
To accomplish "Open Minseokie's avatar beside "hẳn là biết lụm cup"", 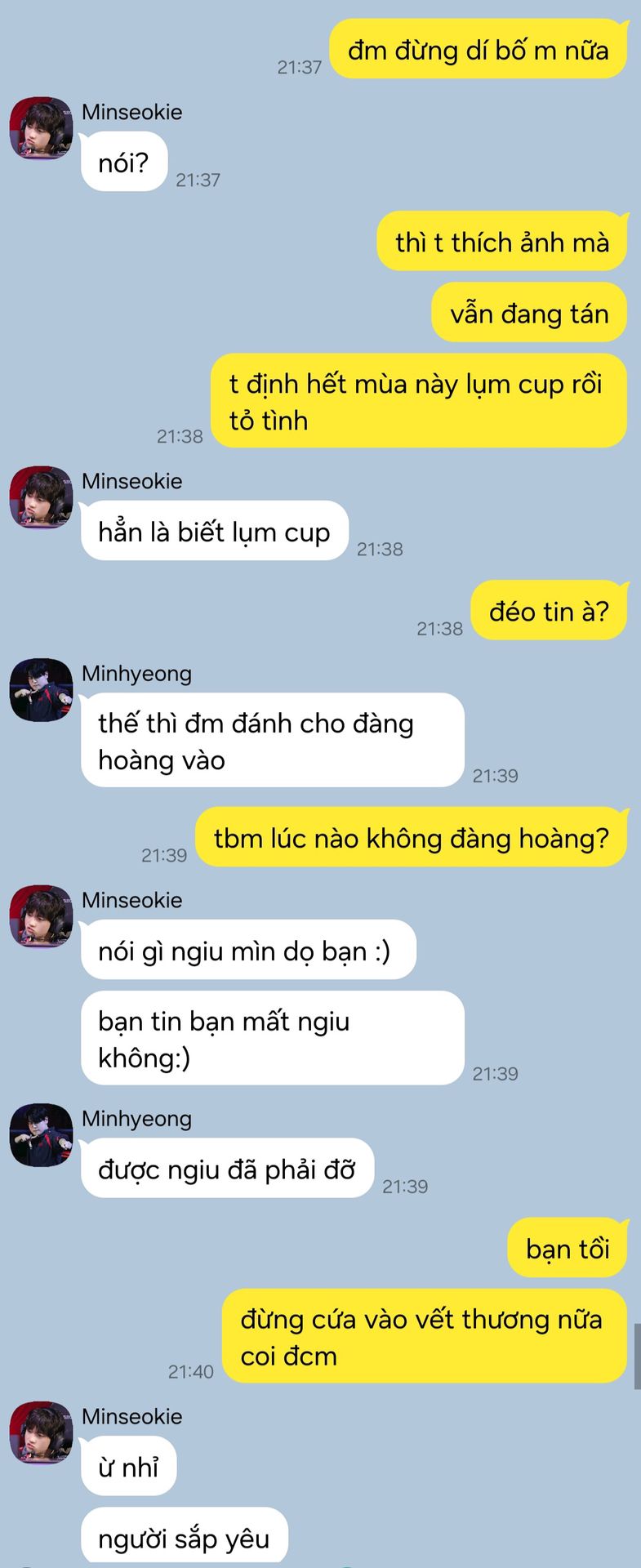I will pyautogui.click(x=41, y=497).
